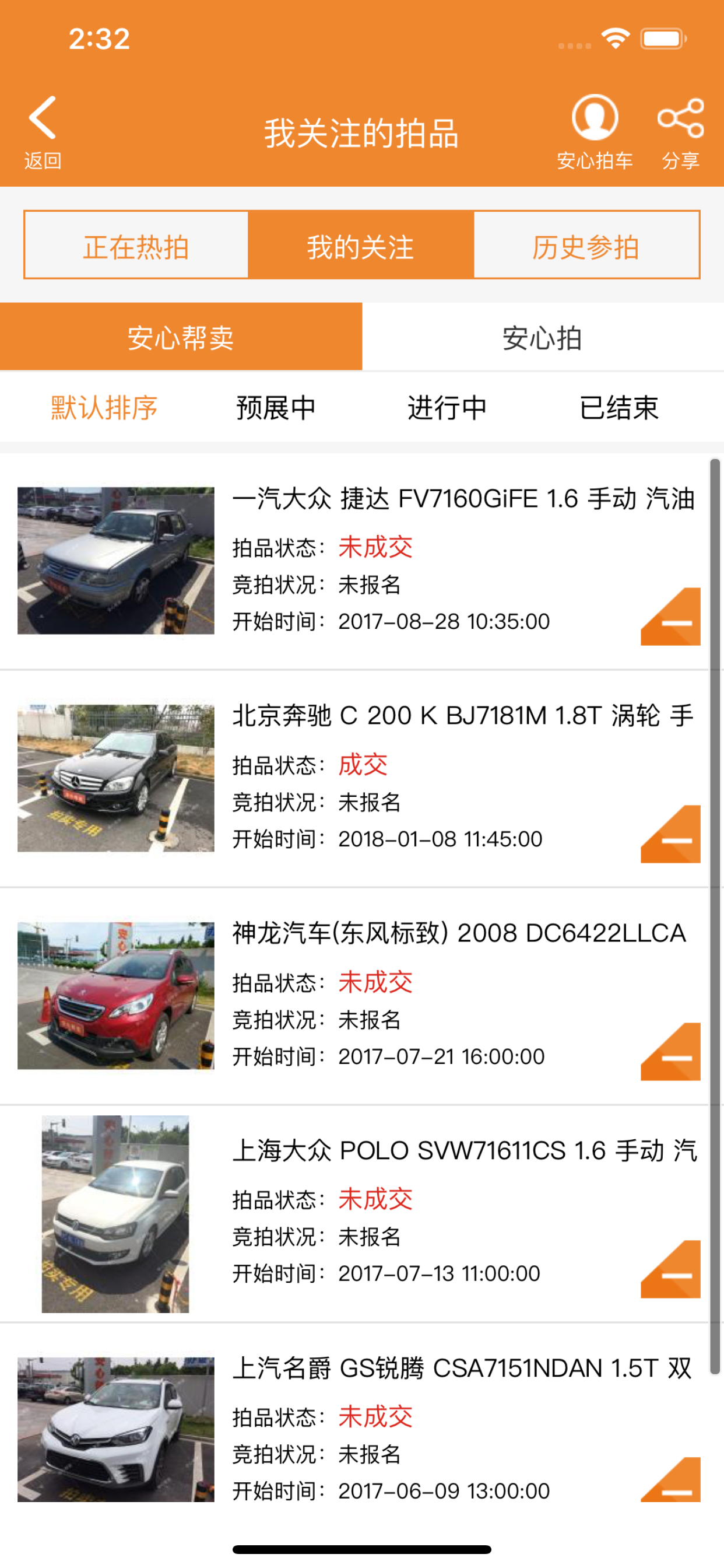Go back using the 返回 arrow
The height and width of the screenshot is (1568, 724).
tap(43, 132)
